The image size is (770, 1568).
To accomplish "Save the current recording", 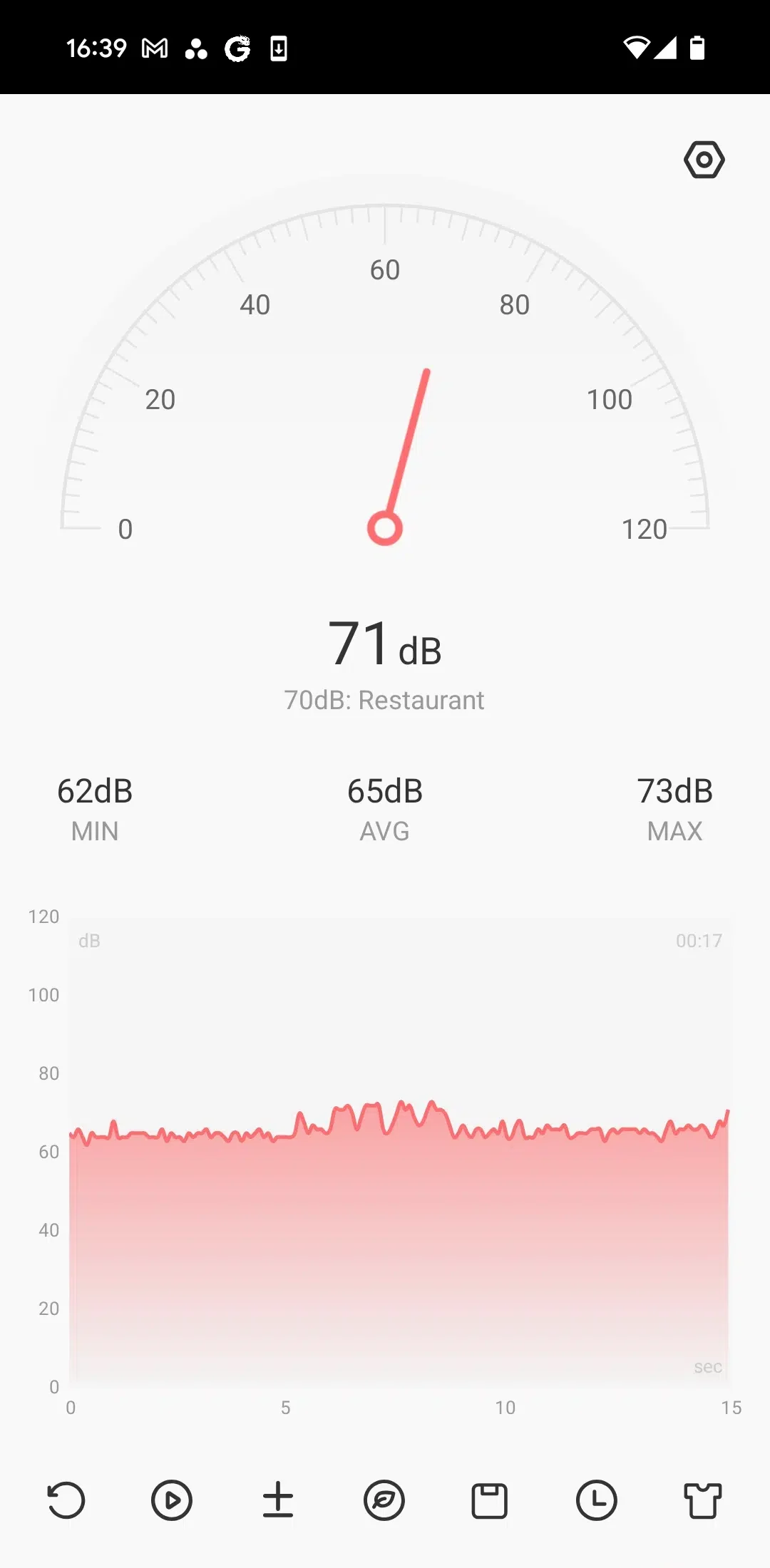I will pos(490,1500).
